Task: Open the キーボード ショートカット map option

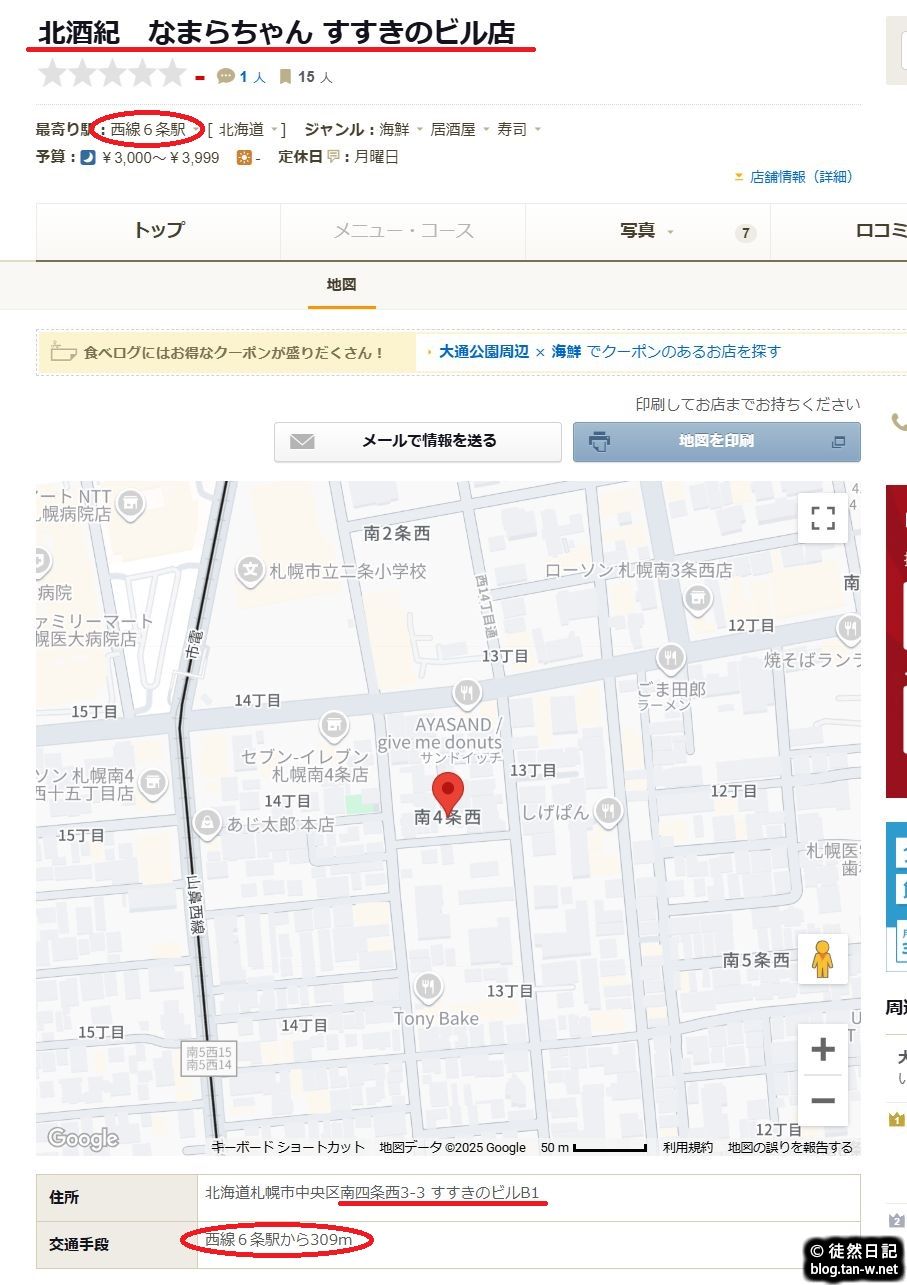Action: click(287, 1147)
